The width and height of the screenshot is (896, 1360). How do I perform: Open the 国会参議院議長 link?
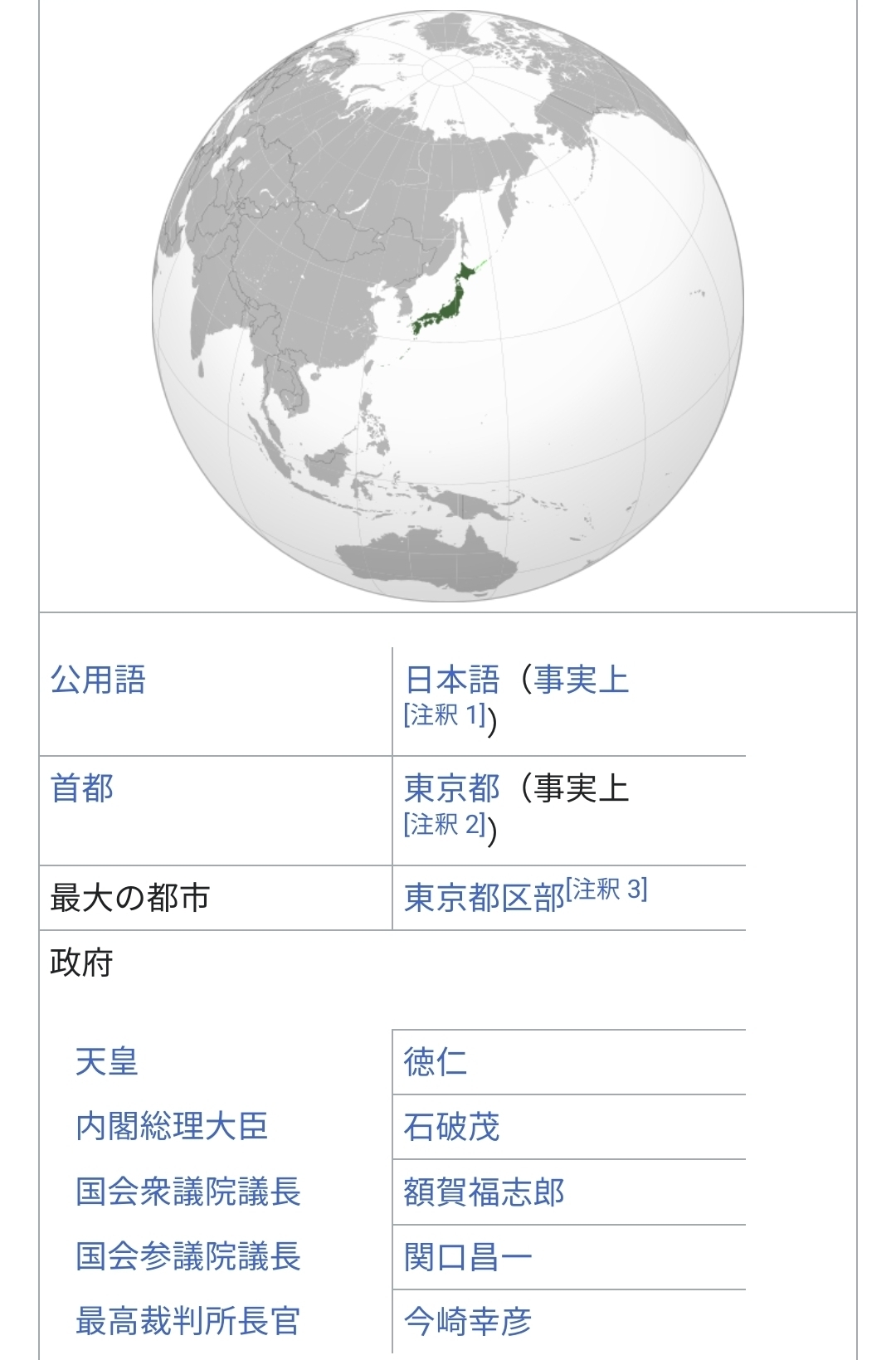(x=188, y=1256)
